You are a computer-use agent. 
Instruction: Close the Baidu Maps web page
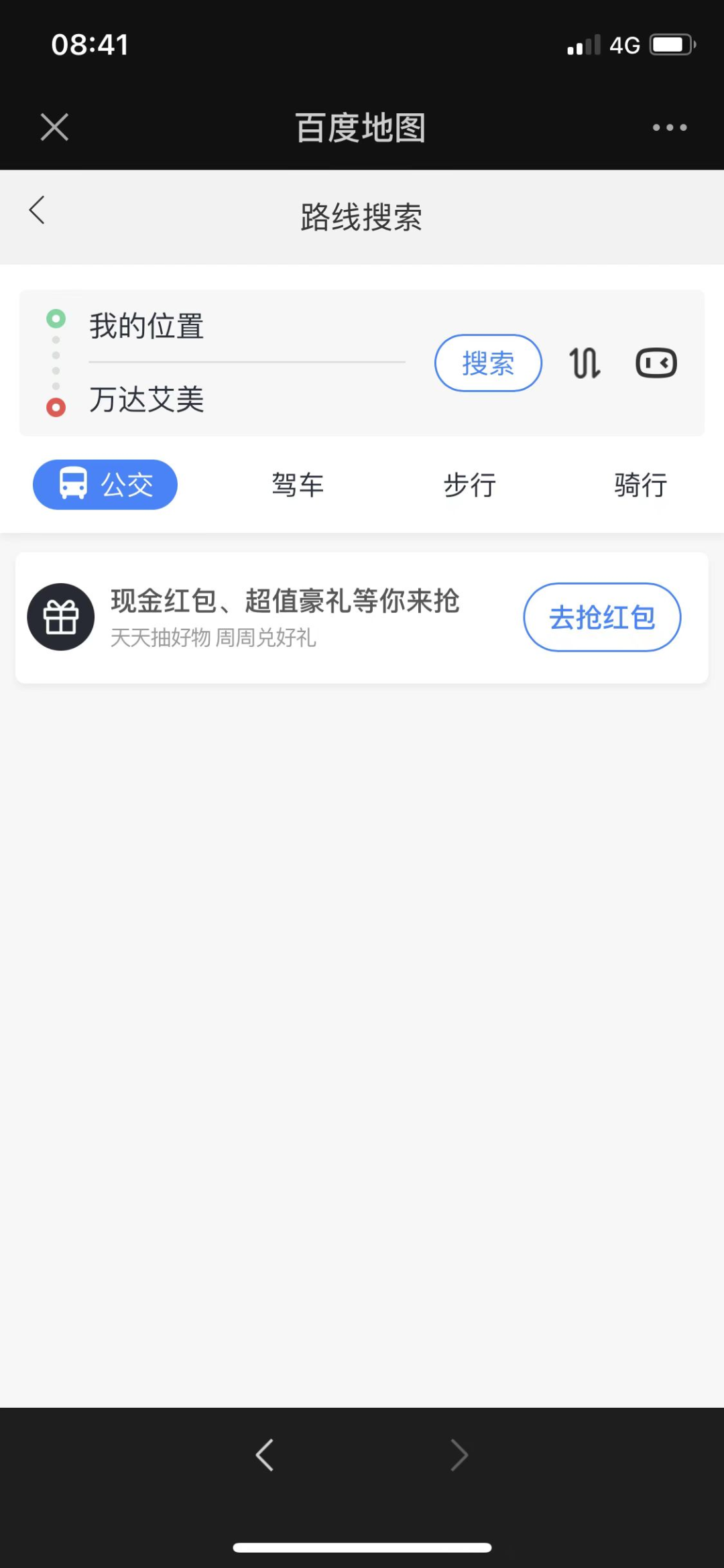click(x=54, y=127)
